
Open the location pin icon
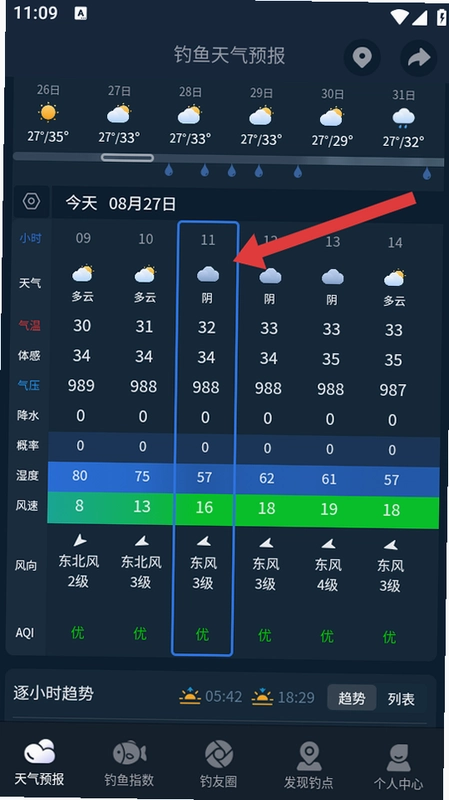point(362,57)
